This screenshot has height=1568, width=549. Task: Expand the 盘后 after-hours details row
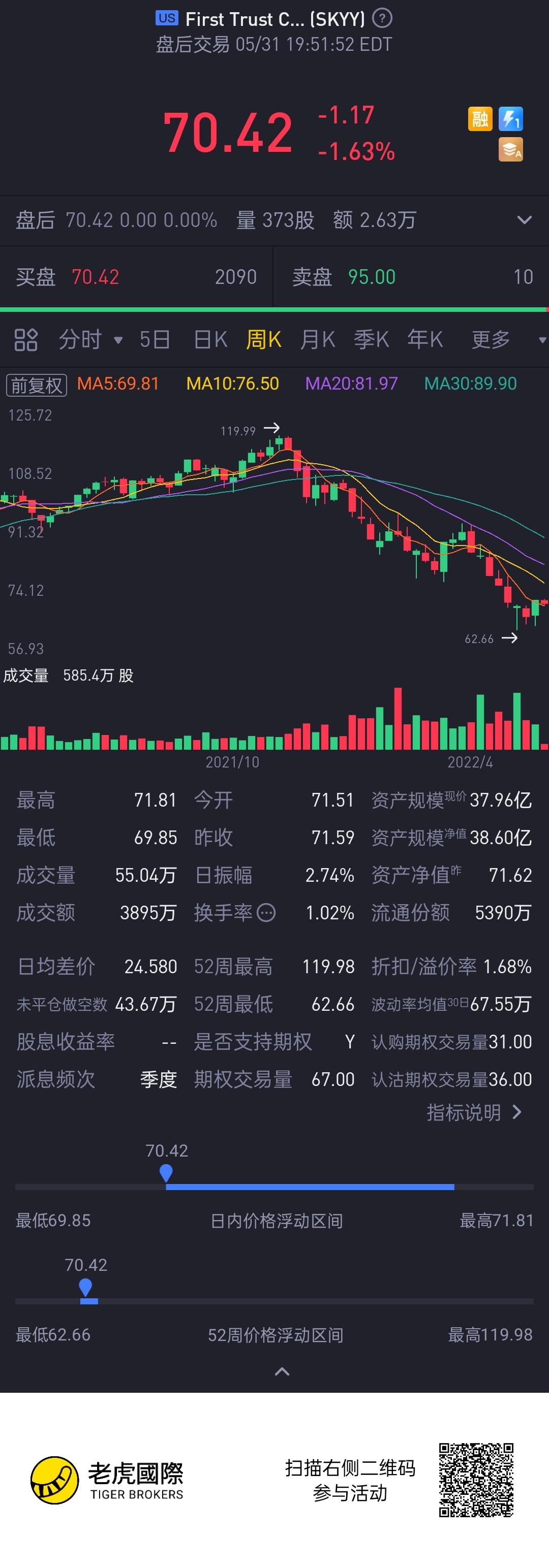[x=274, y=220]
